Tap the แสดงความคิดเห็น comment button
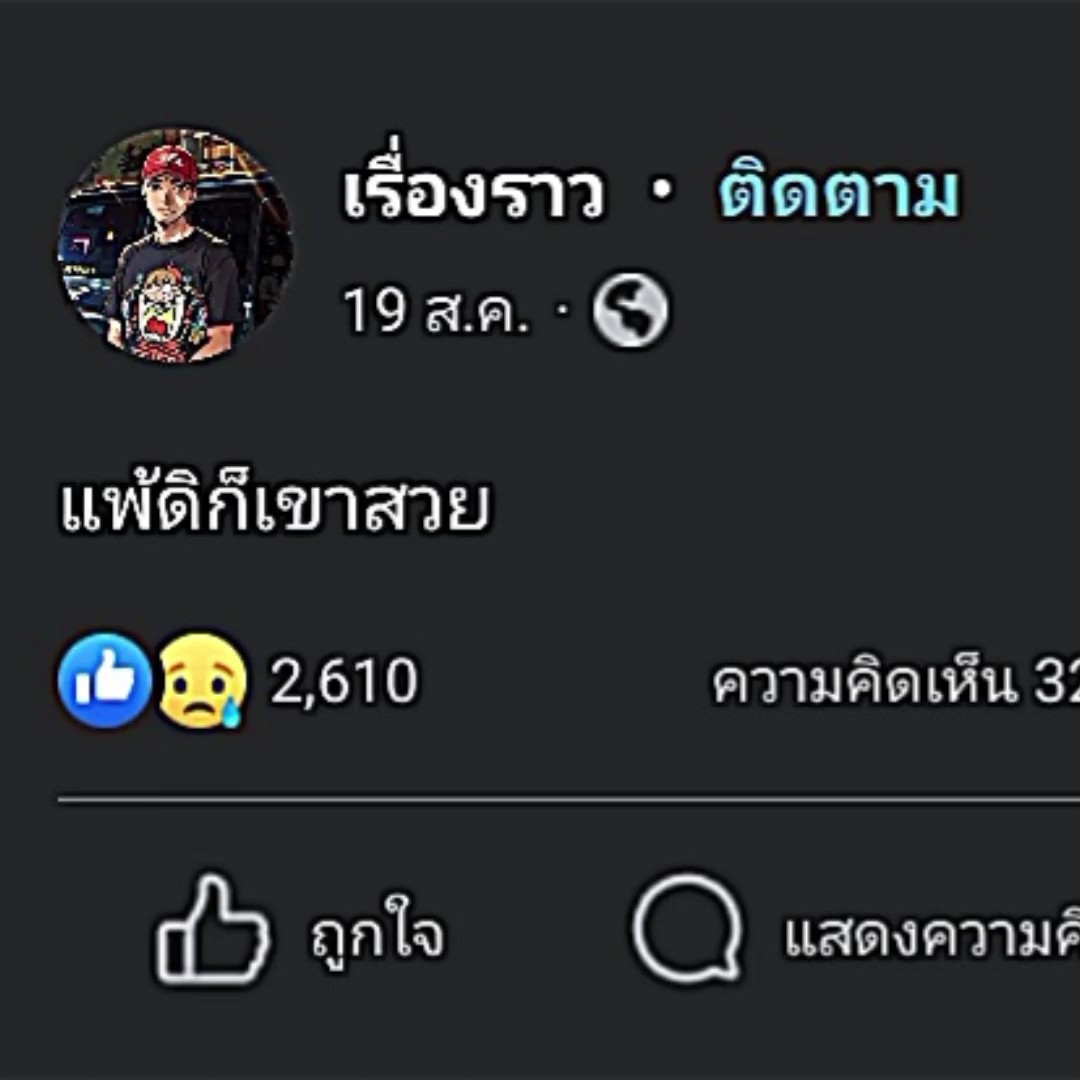 point(856,930)
